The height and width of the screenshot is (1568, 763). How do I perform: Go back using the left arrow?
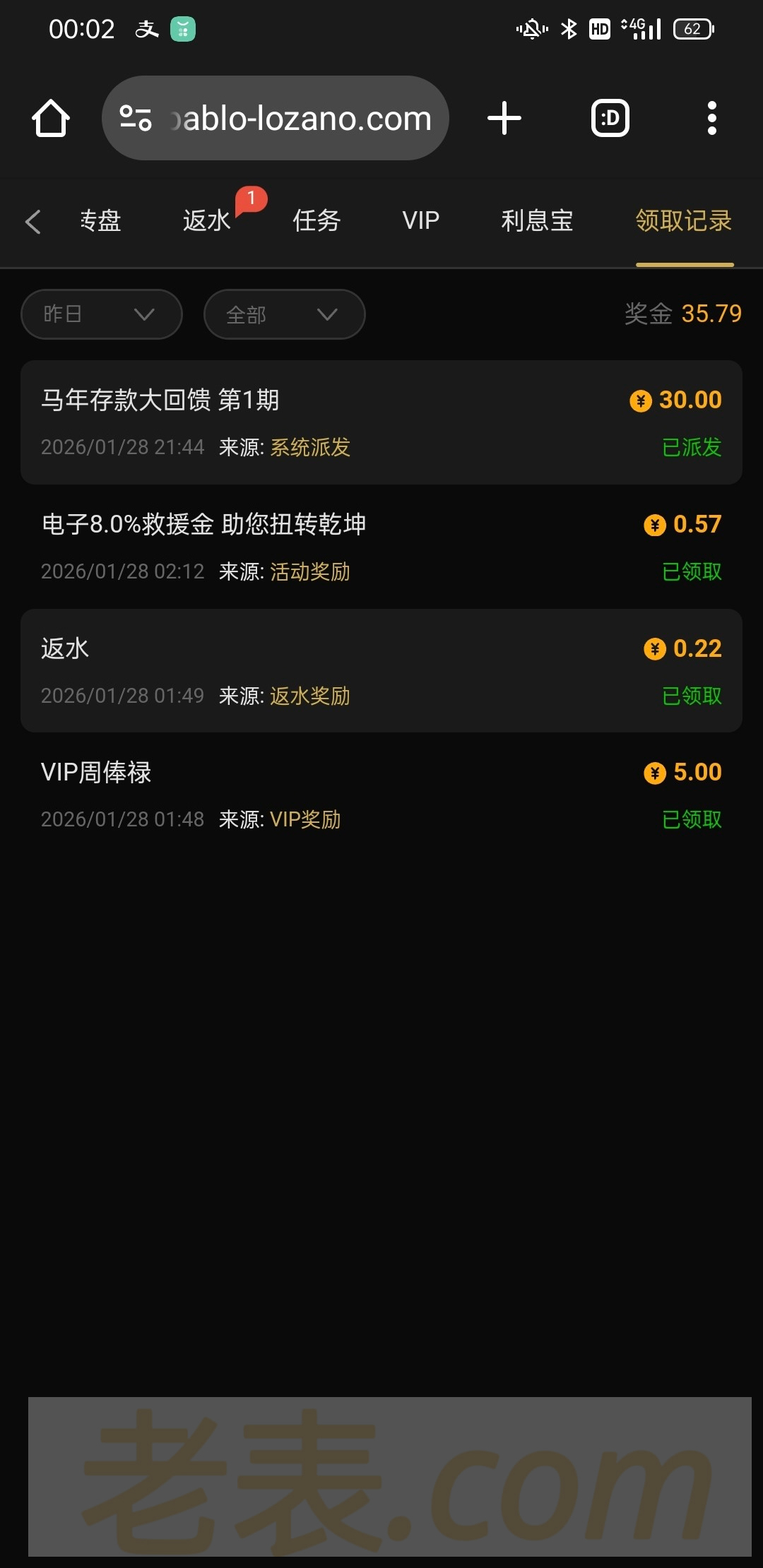point(32,221)
